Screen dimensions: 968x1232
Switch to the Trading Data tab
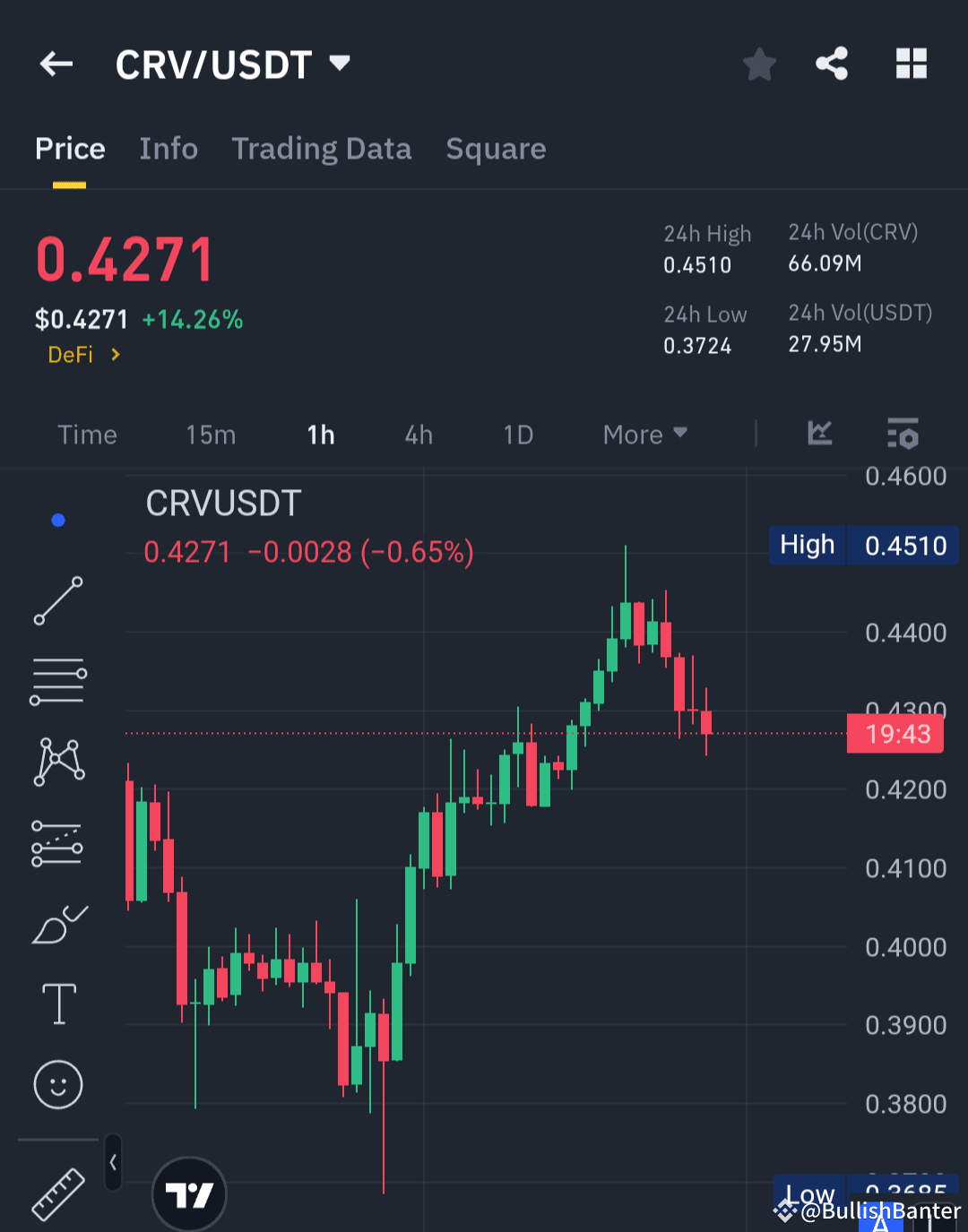pyautogui.click(x=322, y=149)
